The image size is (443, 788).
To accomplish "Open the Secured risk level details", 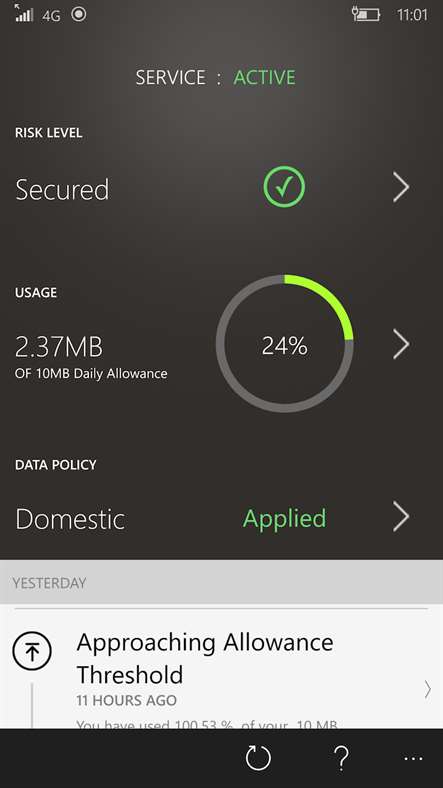I will 221,188.
